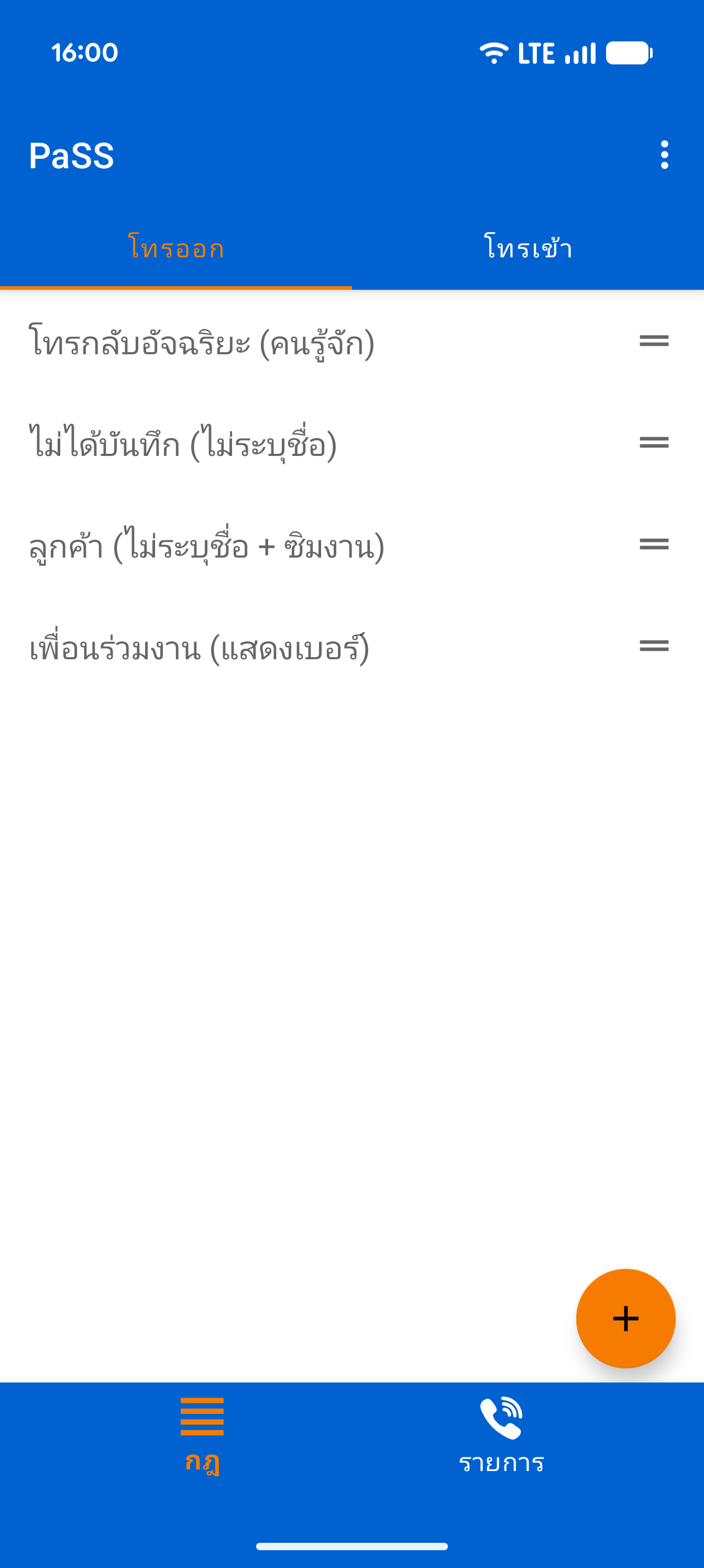Check the Wi-Fi icon in status bar

[493, 53]
